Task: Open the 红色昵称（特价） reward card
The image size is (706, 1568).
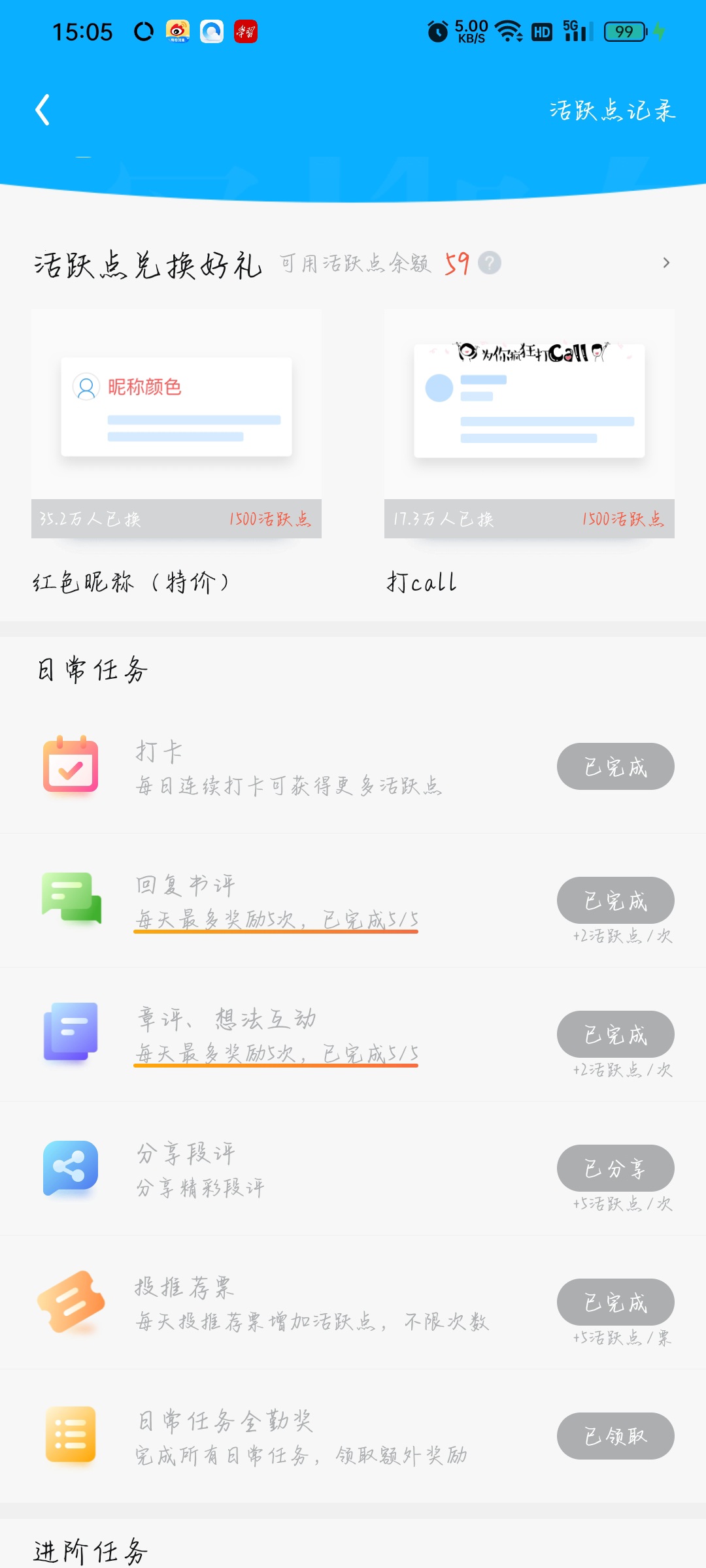Action: 176,453
